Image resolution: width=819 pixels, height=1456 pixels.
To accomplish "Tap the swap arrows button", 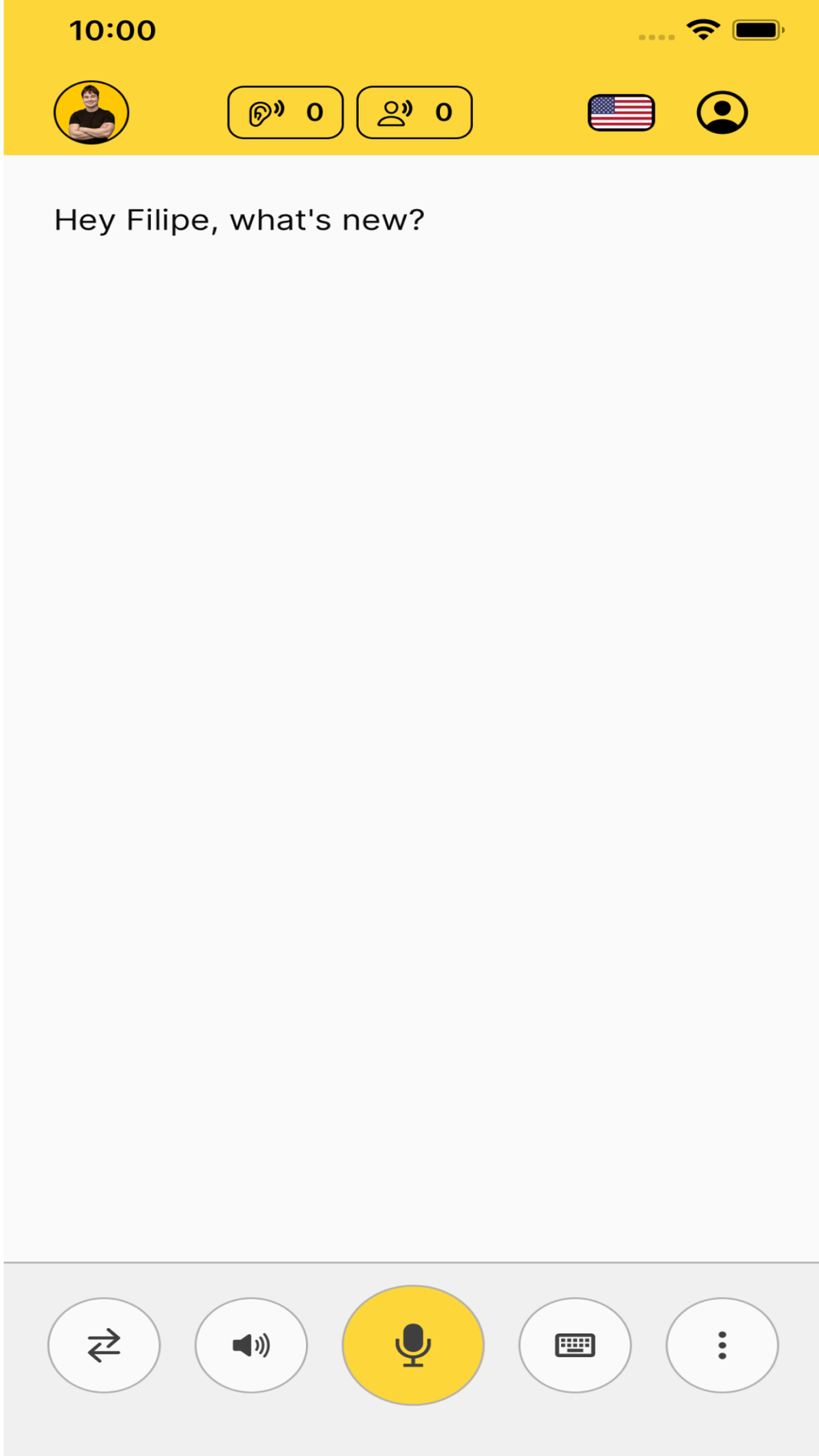I will coord(104,1344).
